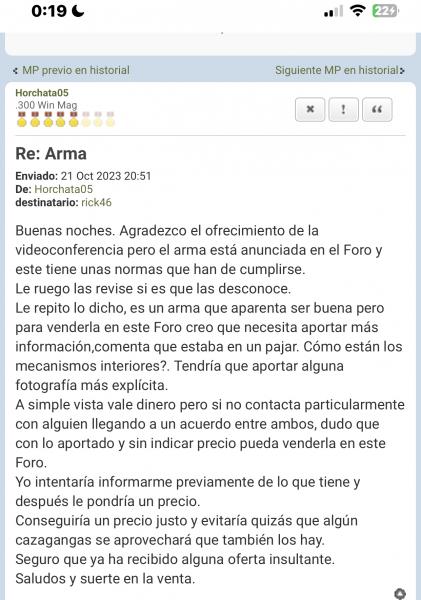
Task: Report this message with exclamation button
Action: click(343, 109)
